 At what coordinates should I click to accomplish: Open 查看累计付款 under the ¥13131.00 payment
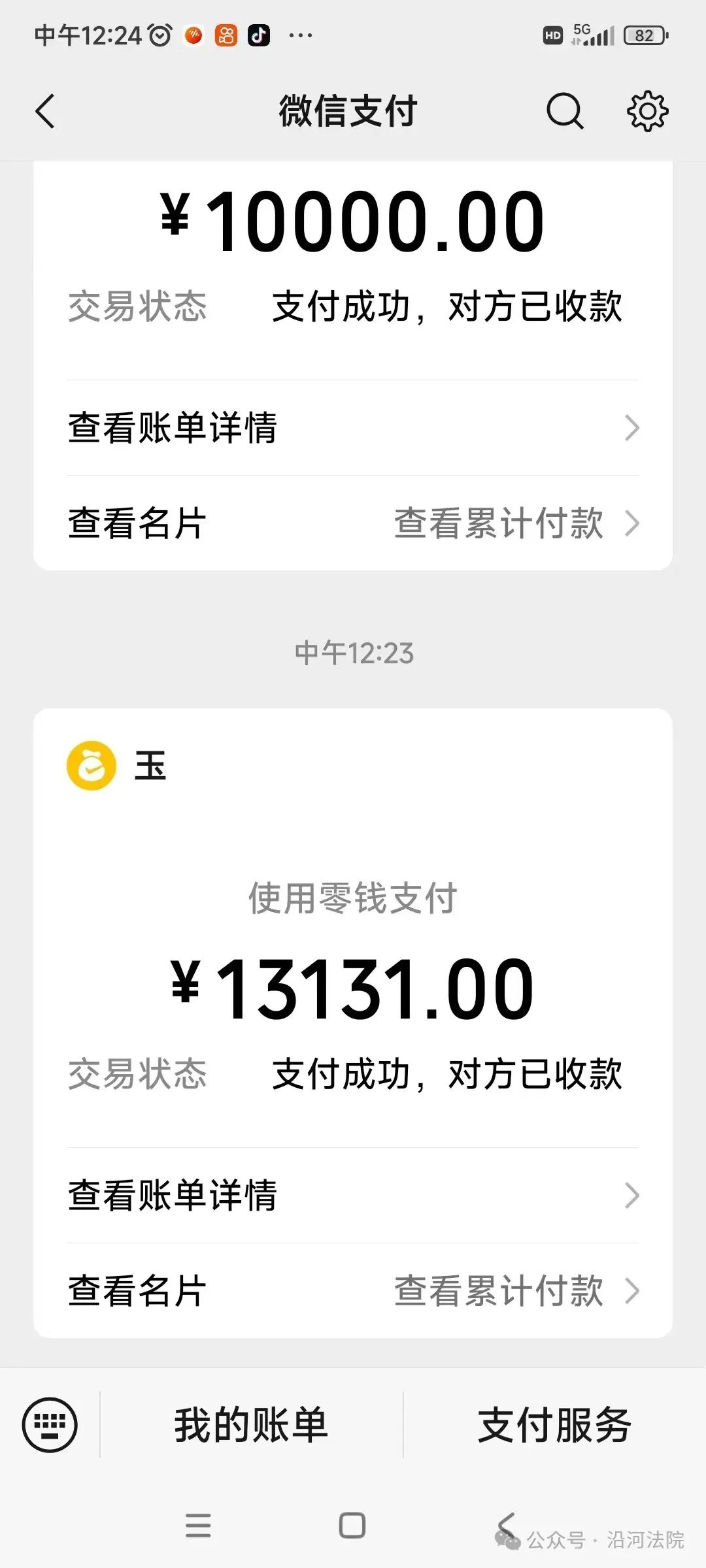(516, 1291)
